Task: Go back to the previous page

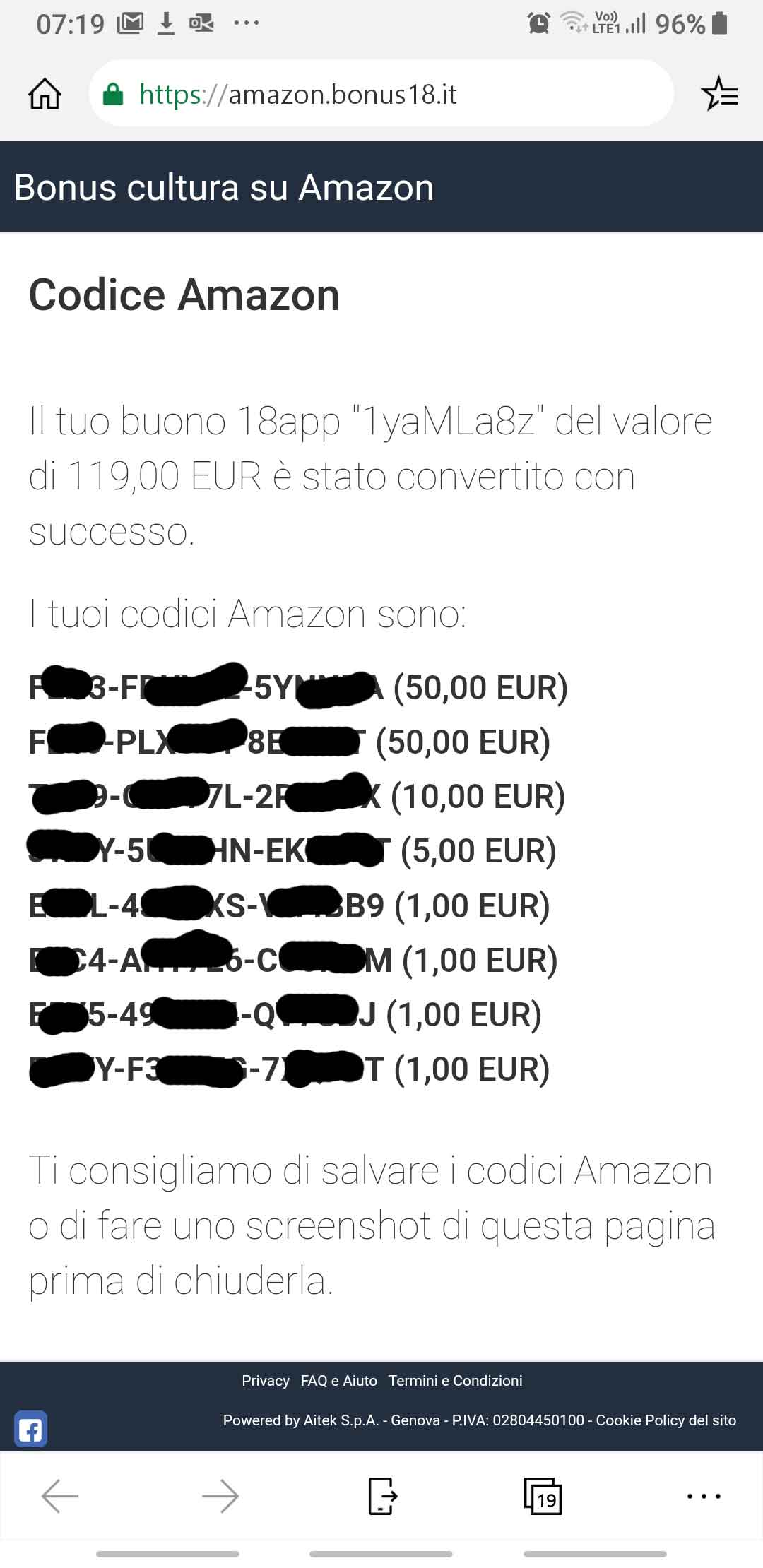Action: tap(60, 1496)
